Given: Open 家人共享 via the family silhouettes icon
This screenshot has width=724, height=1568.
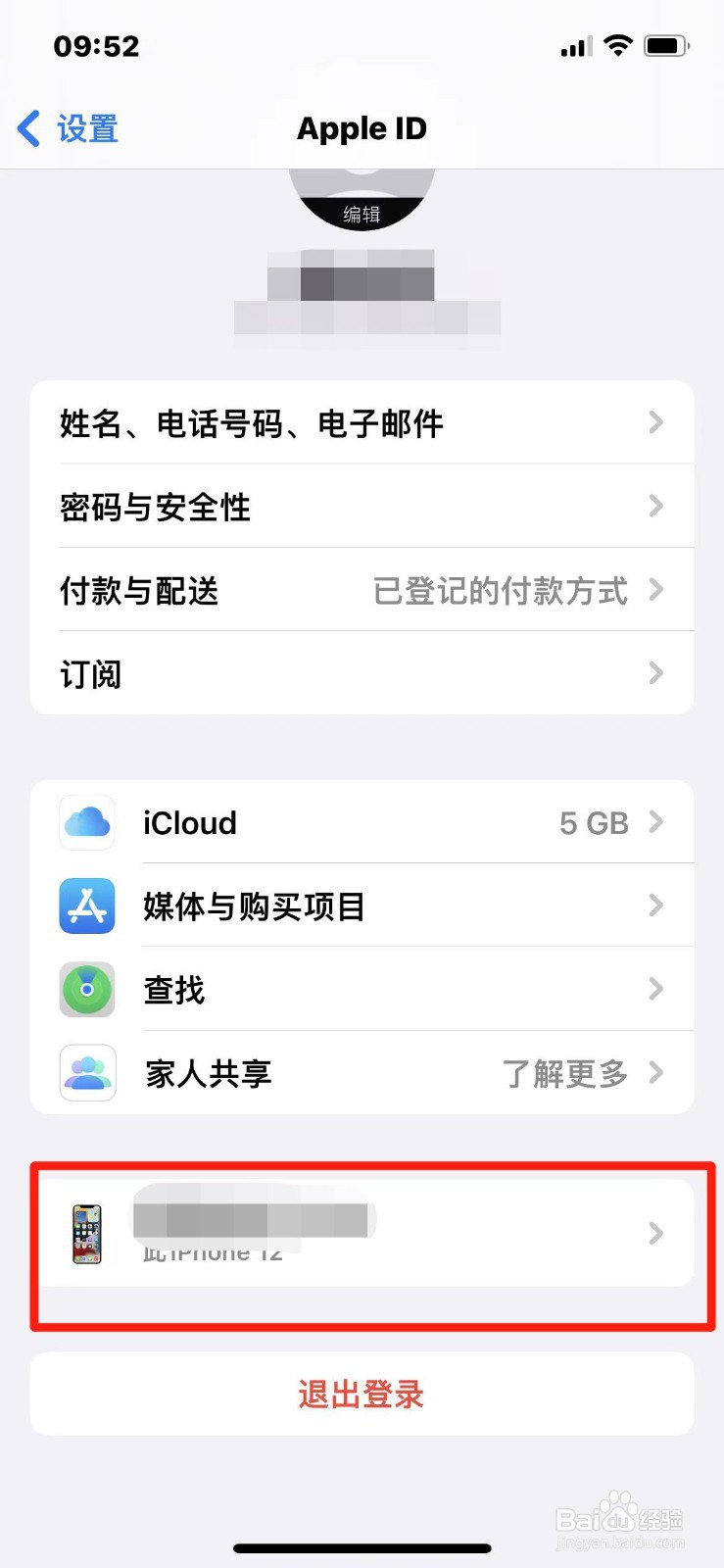Looking at the screenshot, I should tap(86, 1072).
